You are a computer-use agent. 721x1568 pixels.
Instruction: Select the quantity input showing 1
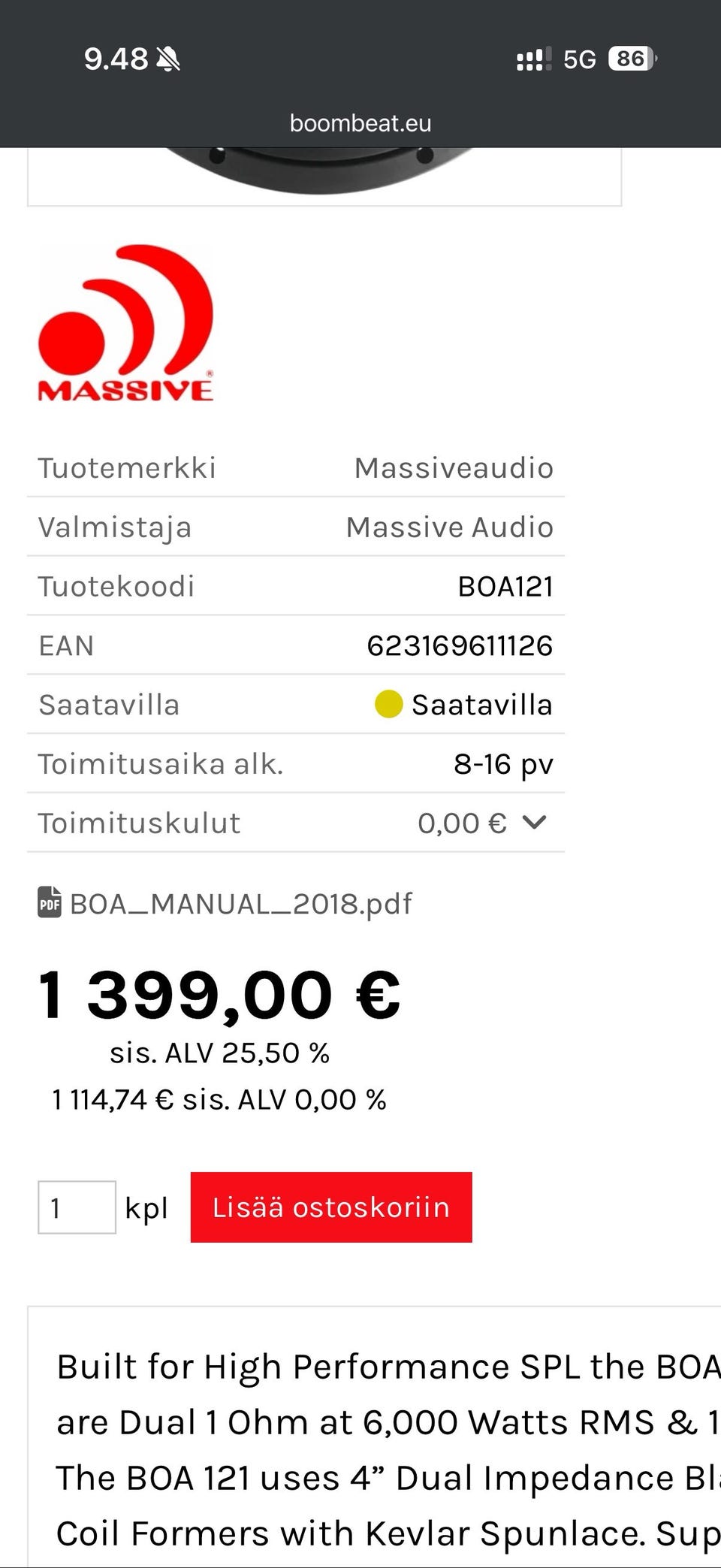tap(77, 1207)
